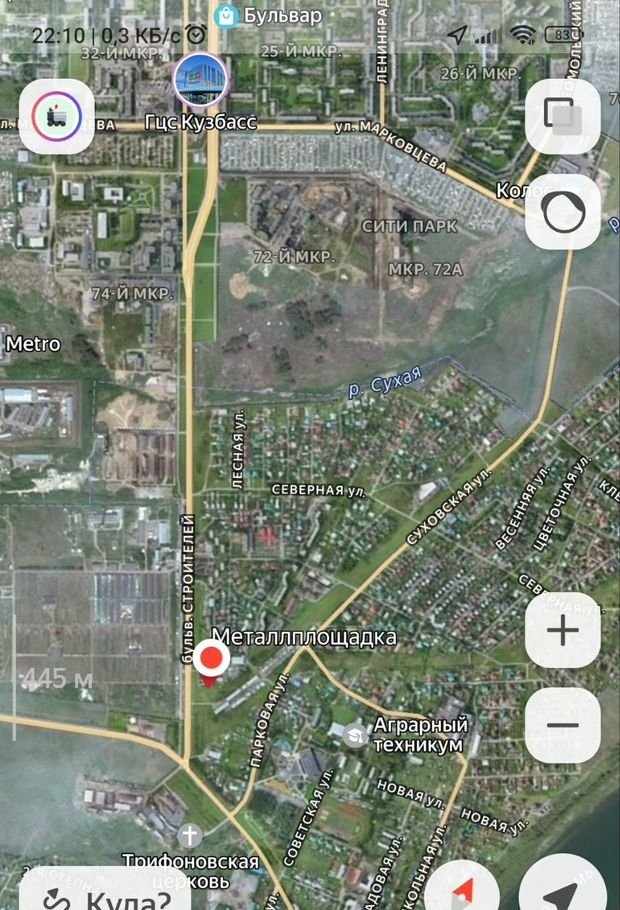Image resolution: width=620 pixels, height=910 pixels.
Task: Open the Трифоновская церковь place marker
Action: pyautogui.click(x=190, y=834)
